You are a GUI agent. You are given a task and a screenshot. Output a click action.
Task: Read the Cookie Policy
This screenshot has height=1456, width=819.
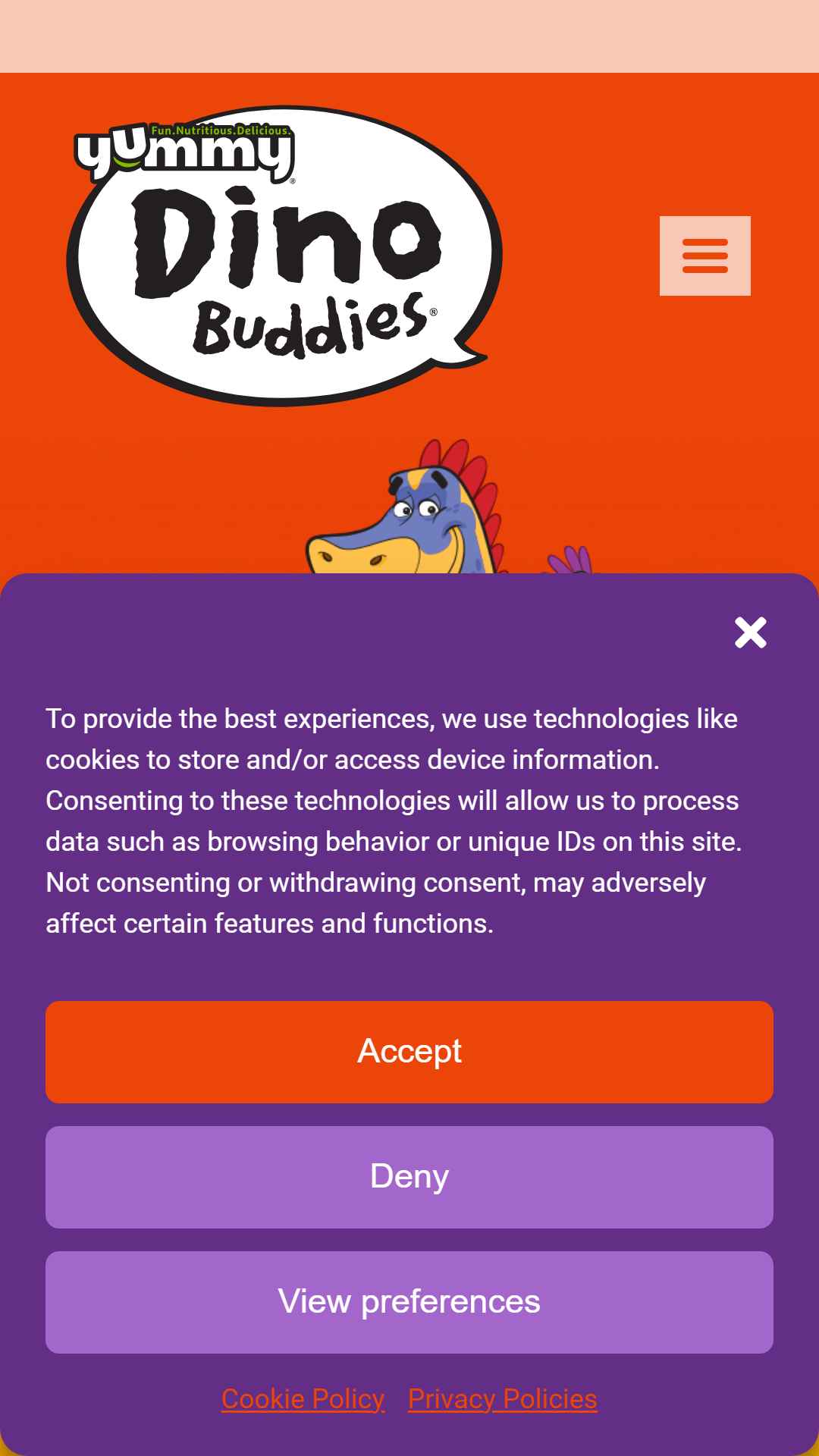pos(303,1398)
